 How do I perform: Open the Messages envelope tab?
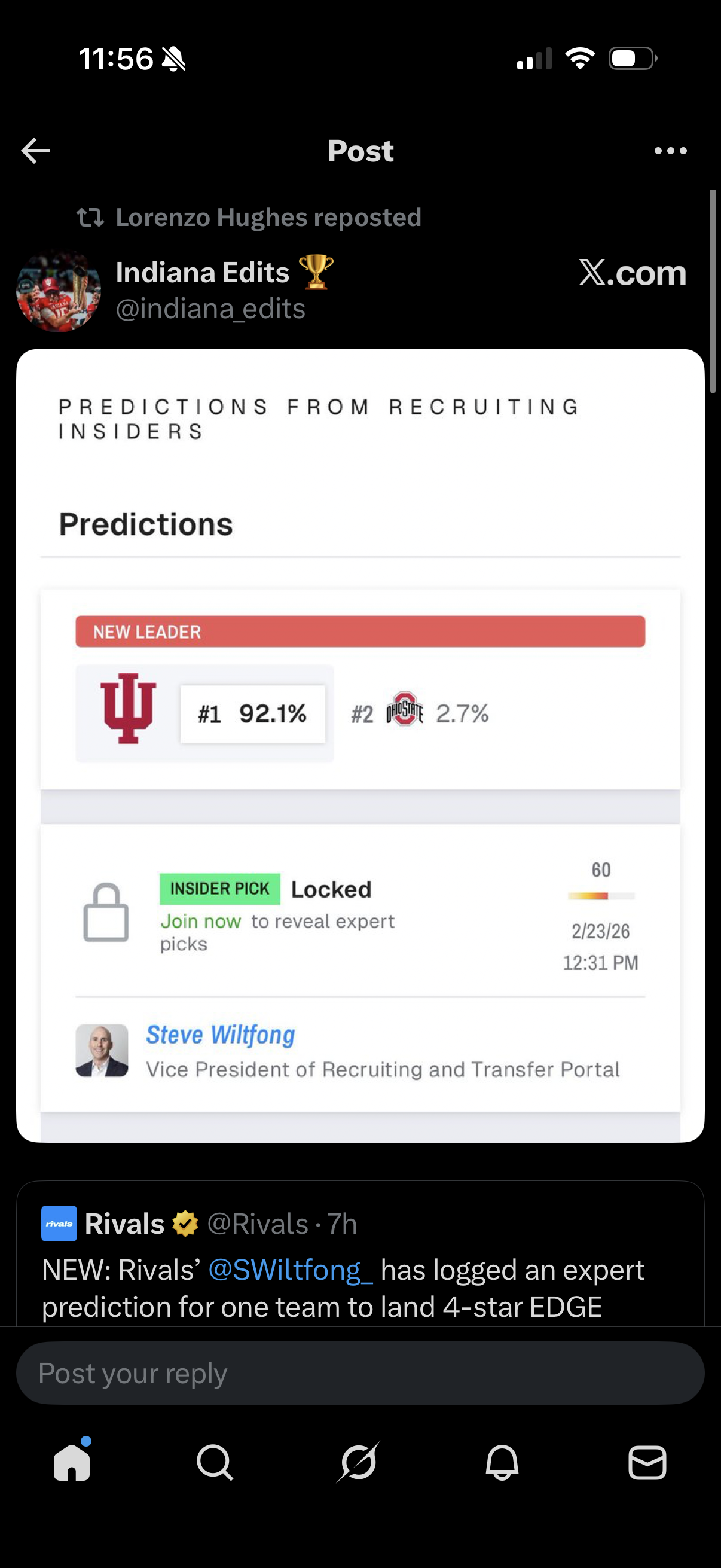(647, 1462)
